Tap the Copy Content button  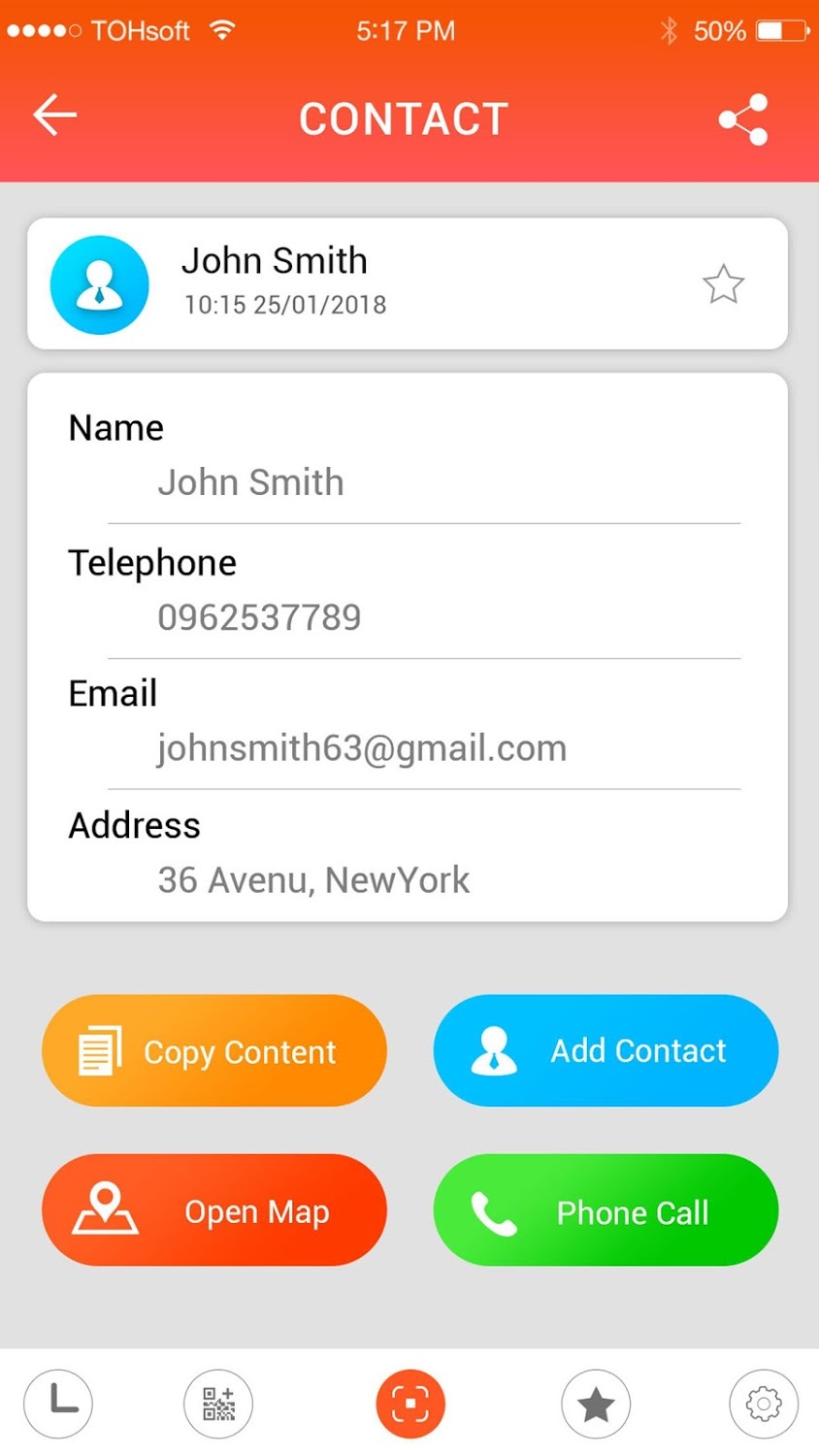click(214, 1051)
